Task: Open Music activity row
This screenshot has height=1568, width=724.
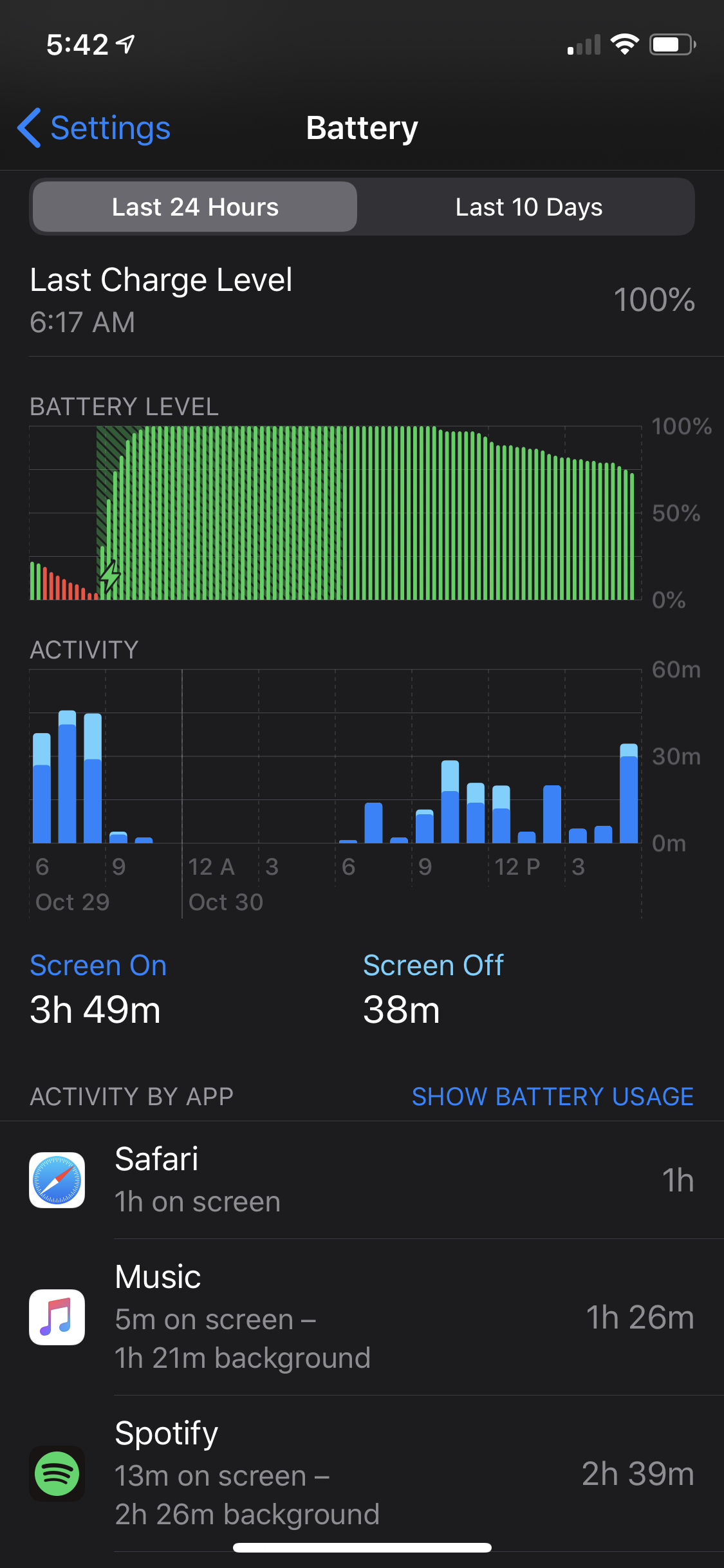Action: (x=362, y=1317)
